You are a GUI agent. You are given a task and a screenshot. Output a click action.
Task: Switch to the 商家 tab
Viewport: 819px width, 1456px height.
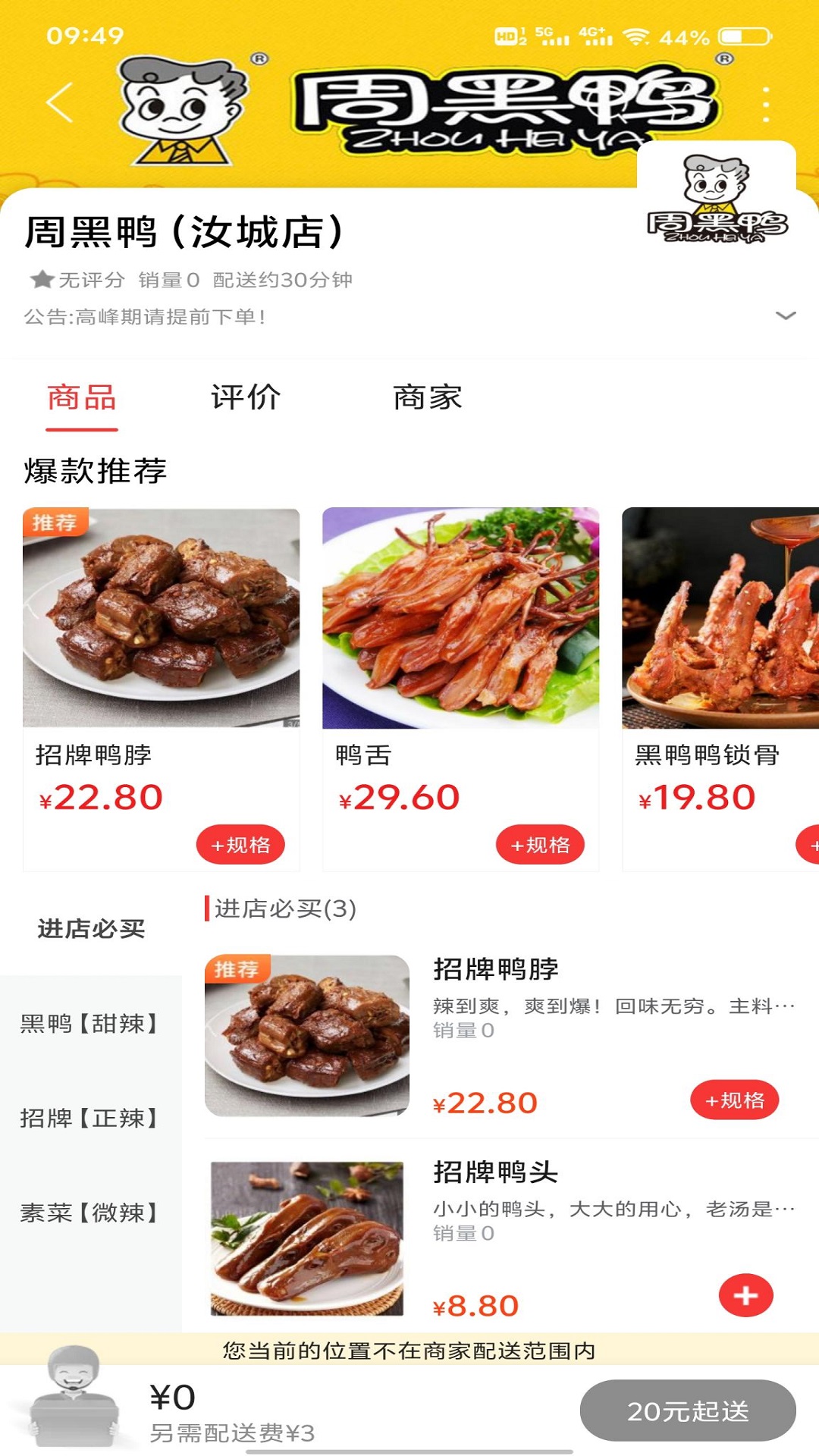(x=429, y=397)
